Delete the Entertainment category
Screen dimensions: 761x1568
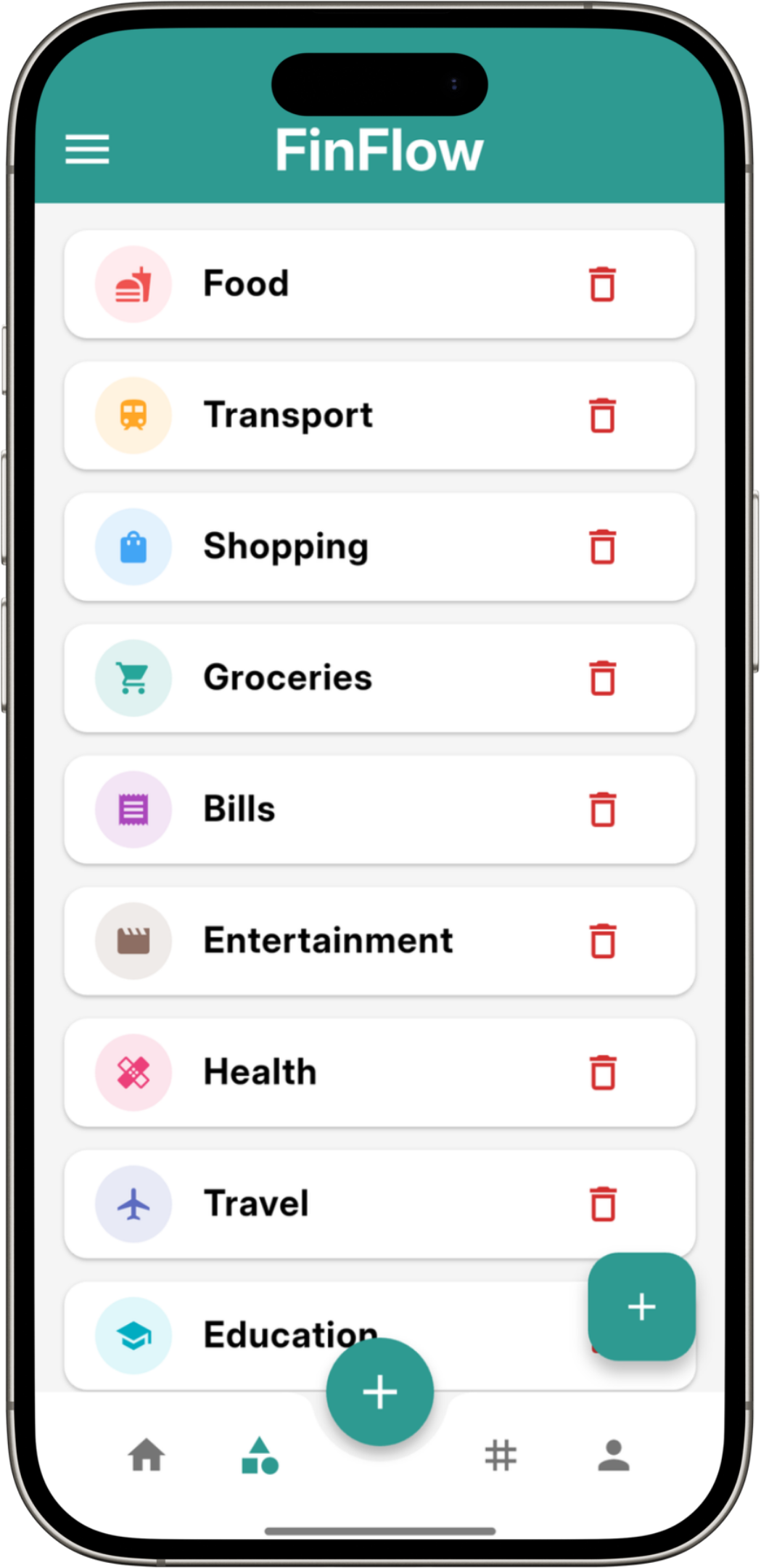point(602,941)
